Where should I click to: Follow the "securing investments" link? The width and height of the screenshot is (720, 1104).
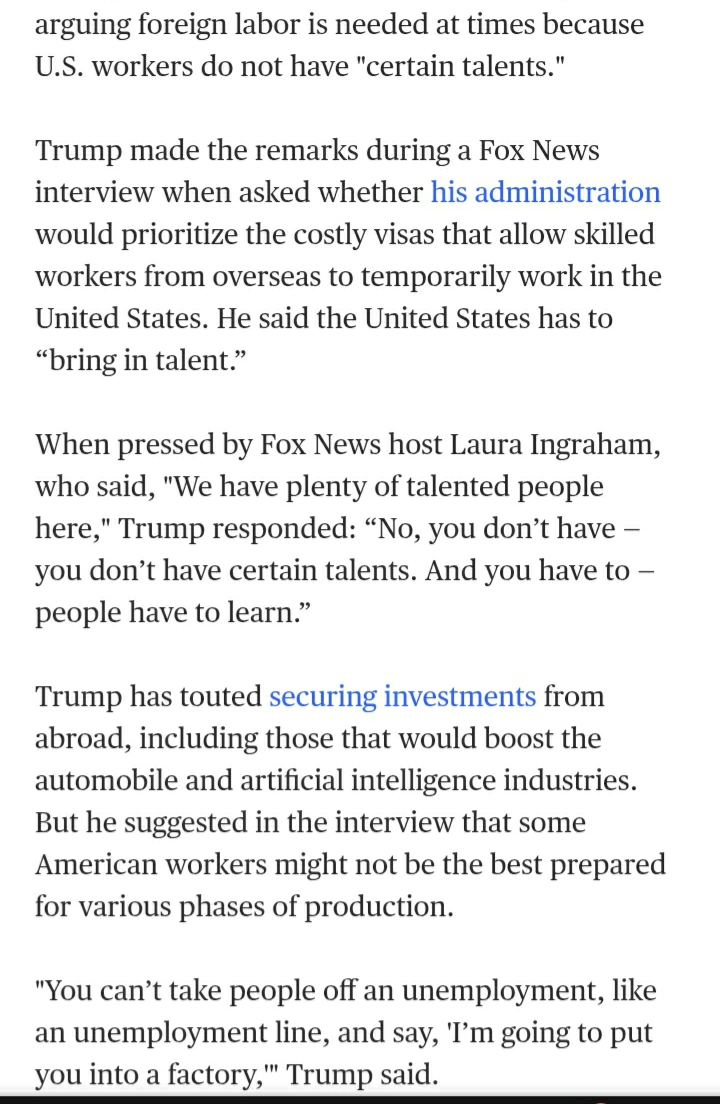(403, 696)
